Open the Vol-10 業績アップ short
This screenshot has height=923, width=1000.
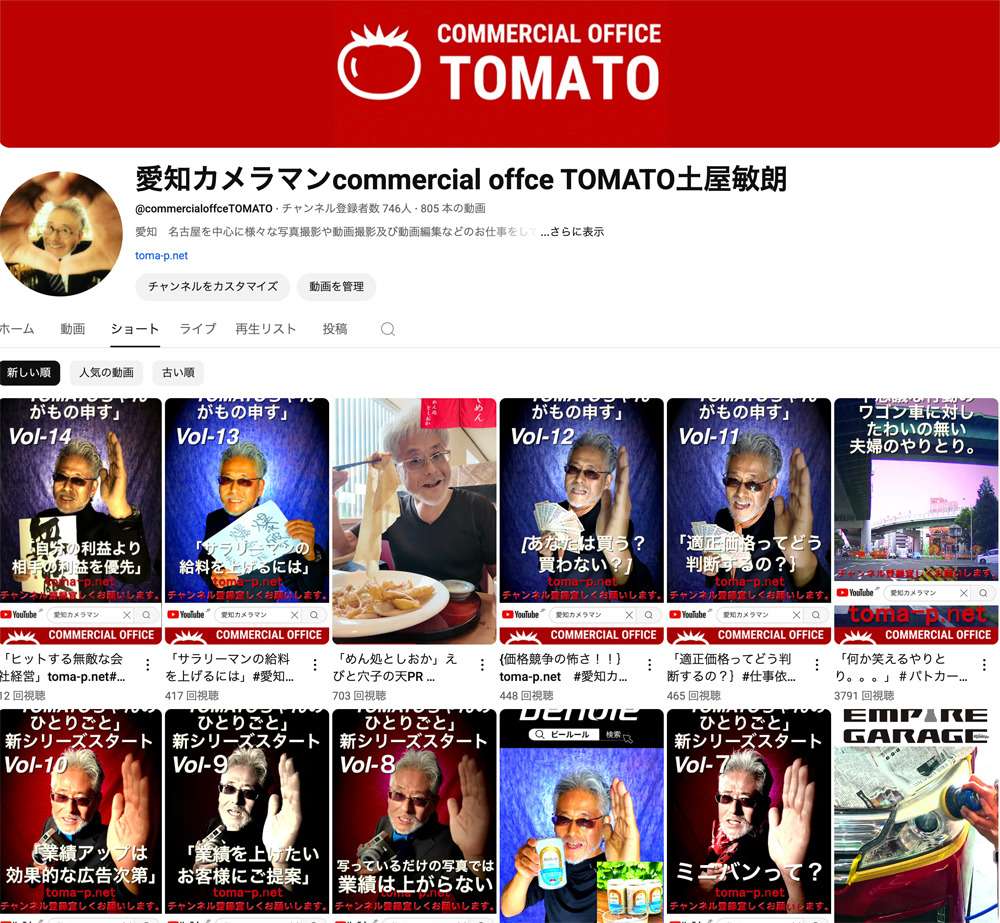[80, 815]
